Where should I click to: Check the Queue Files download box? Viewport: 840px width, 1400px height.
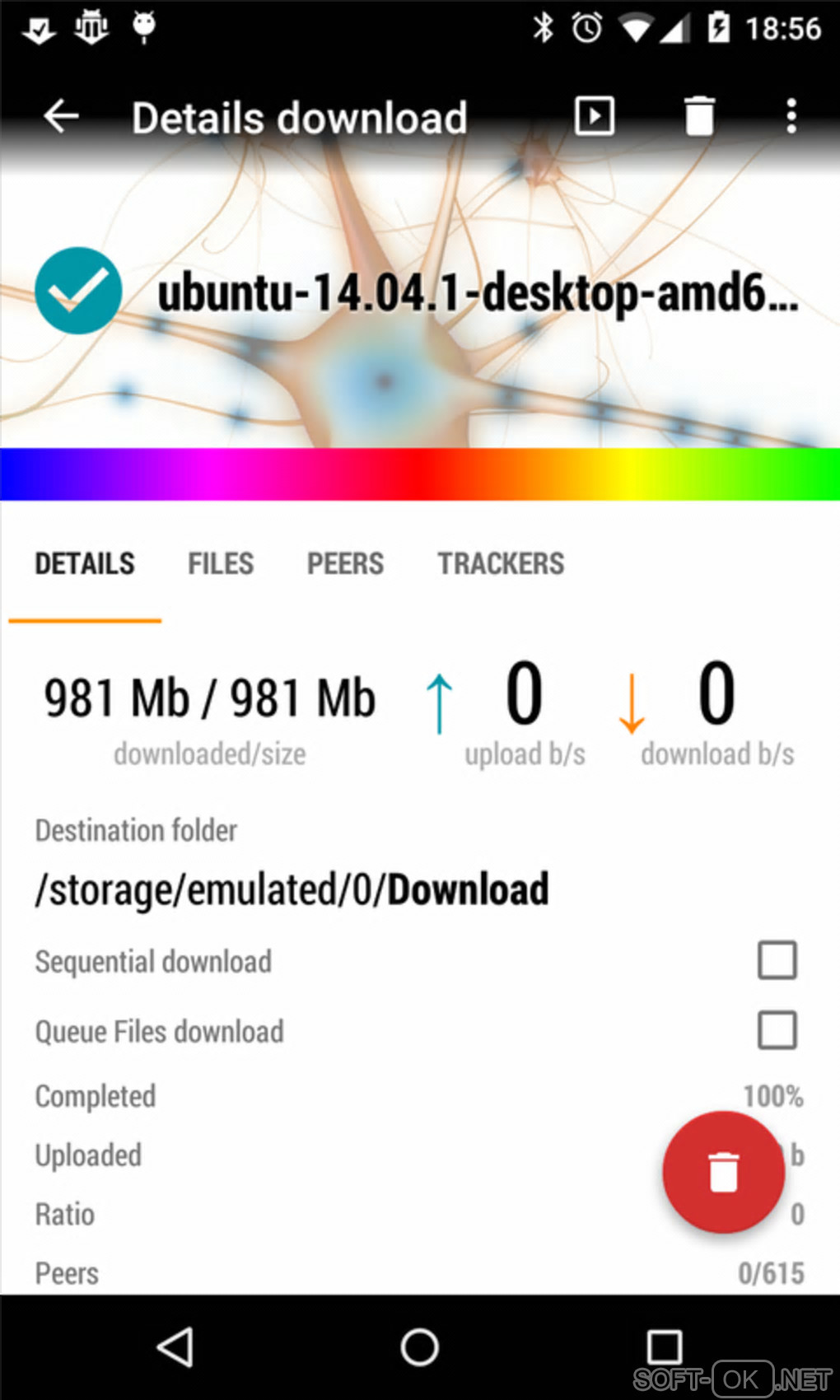[777, 1030]
